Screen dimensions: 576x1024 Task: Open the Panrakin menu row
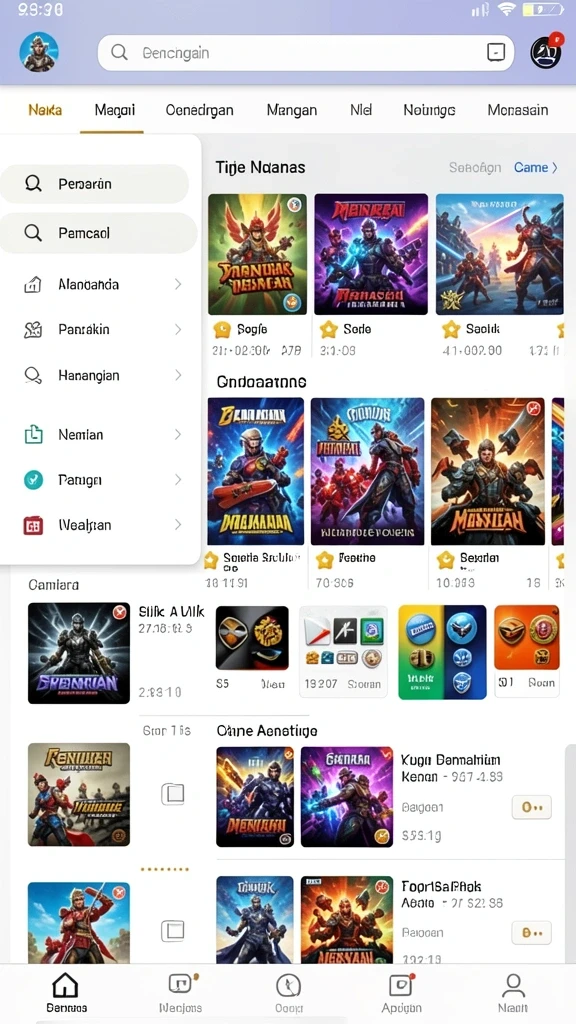click(x=101, y=330)
